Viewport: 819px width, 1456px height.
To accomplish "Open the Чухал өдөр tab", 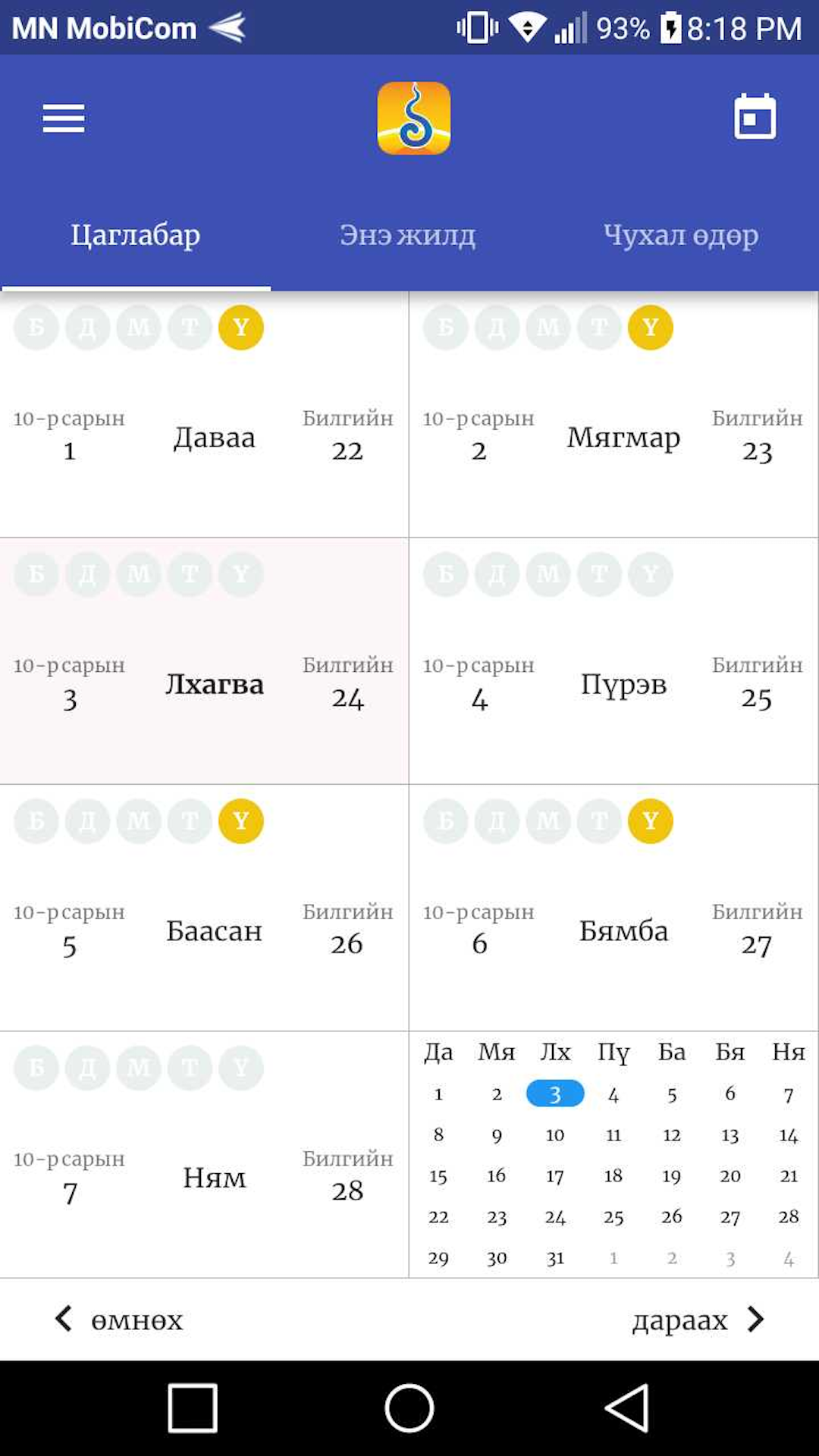I will click(679, 234).
